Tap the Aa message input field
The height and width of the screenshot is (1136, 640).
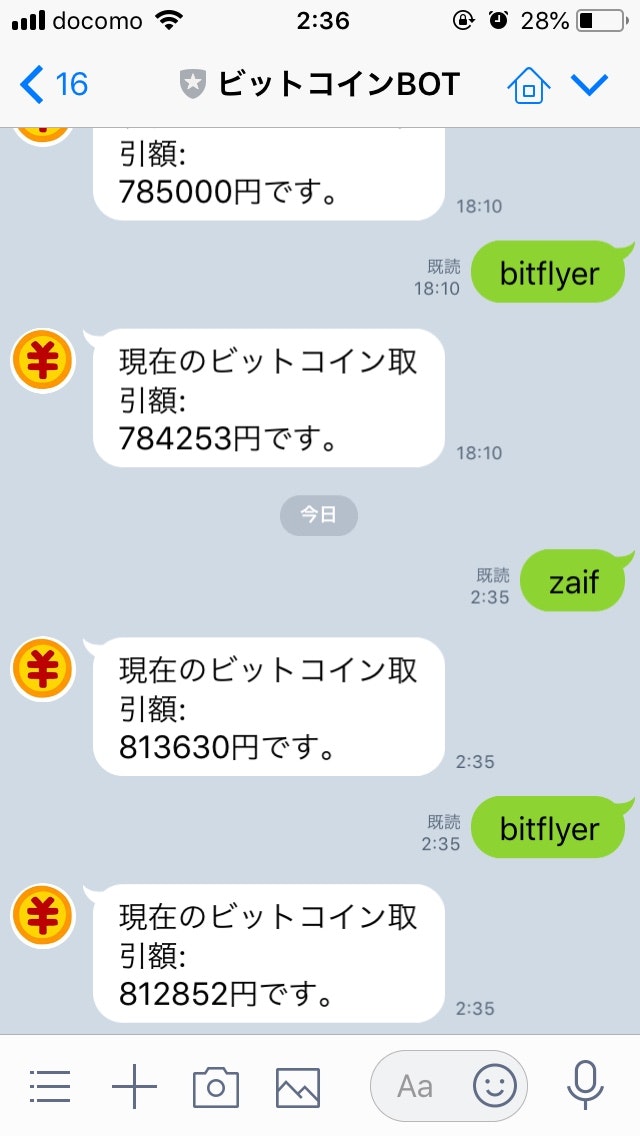click(416, 1086)
